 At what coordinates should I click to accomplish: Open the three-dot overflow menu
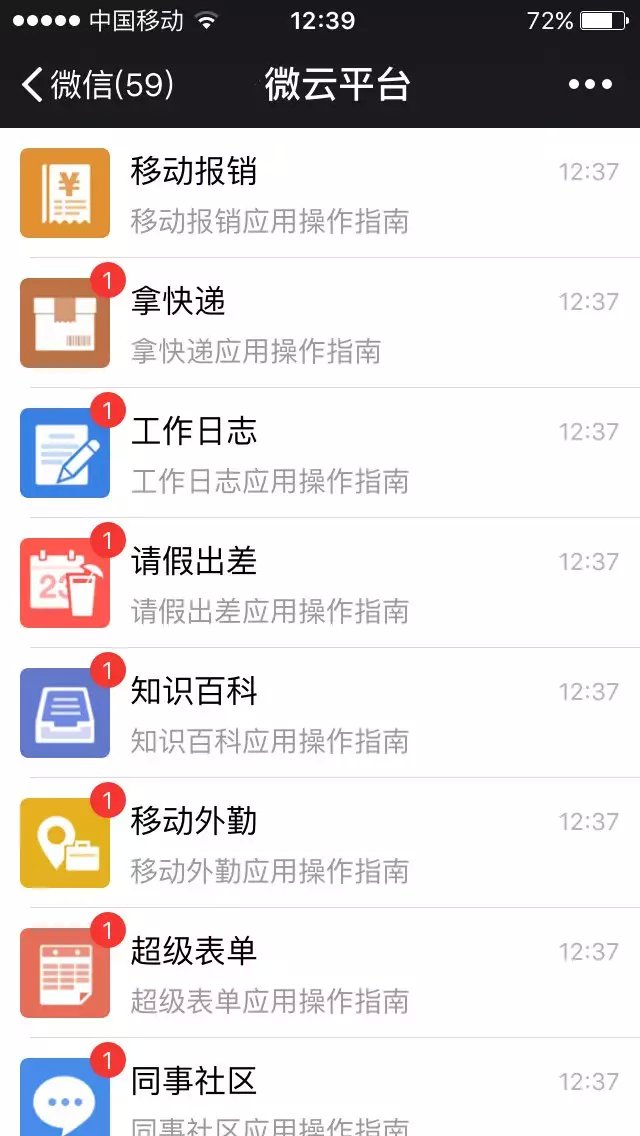pyautogui.click(x=590, y=85)
